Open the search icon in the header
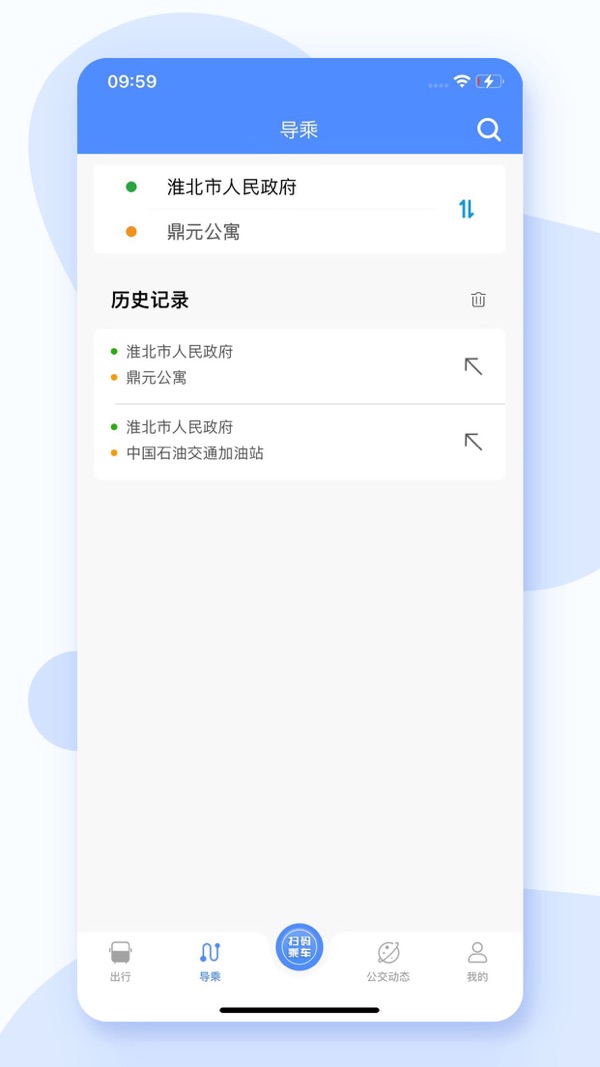Image resolution: width=600 pixels, height=1067 pixels. point(488,130)
